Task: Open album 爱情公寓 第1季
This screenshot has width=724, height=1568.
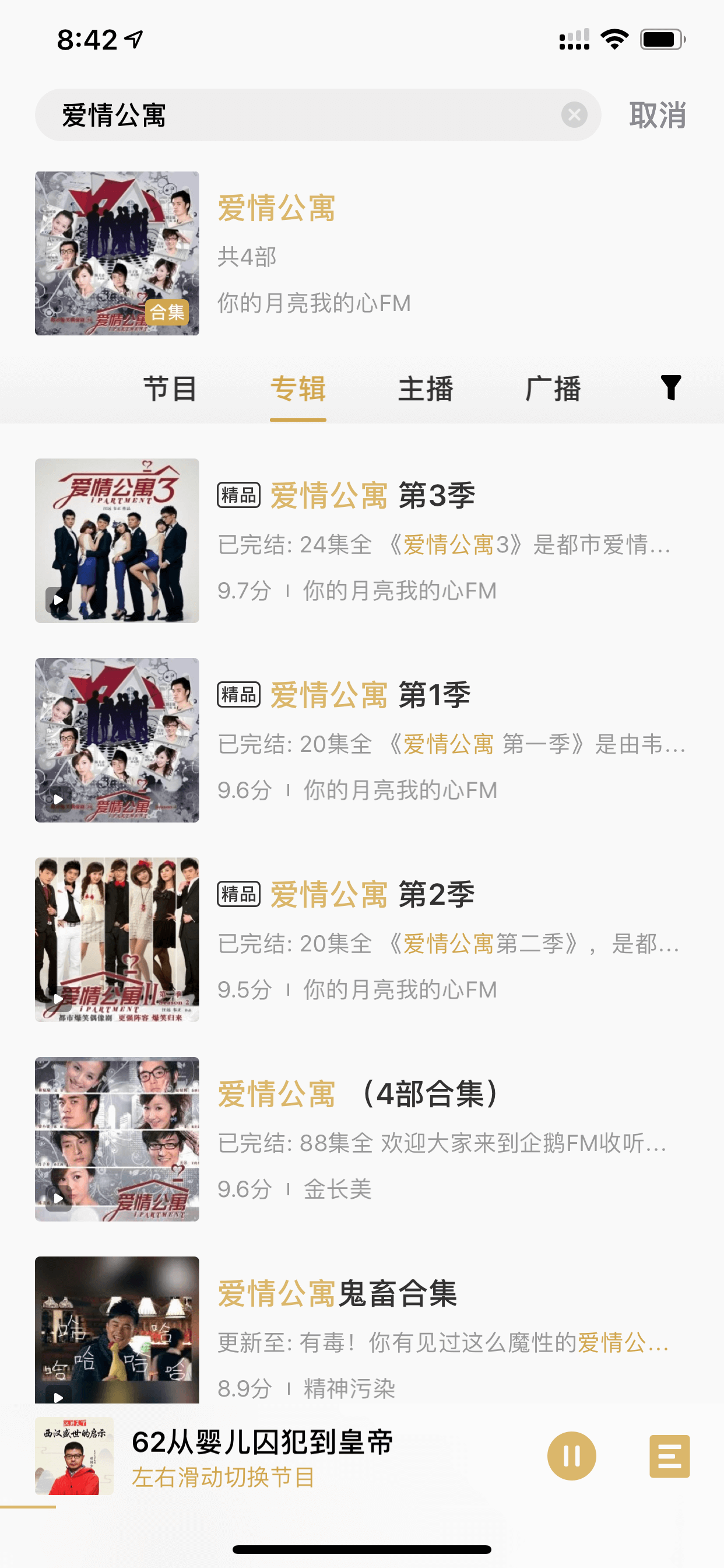Action: (x=362, y=740)
